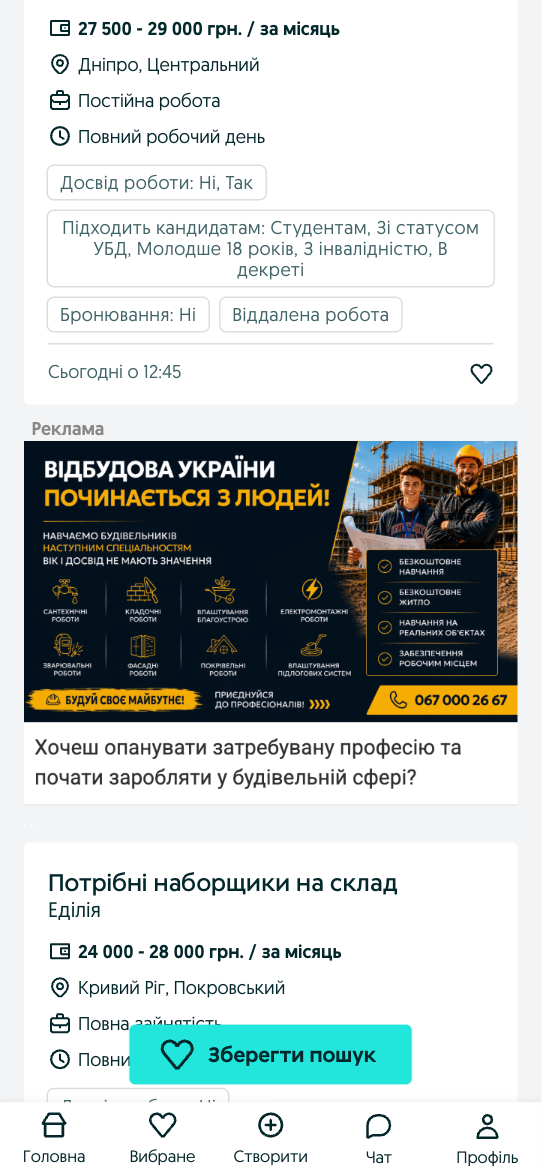
Task: Open the Відбудова України construction training ad
Action: coord(270,581)
